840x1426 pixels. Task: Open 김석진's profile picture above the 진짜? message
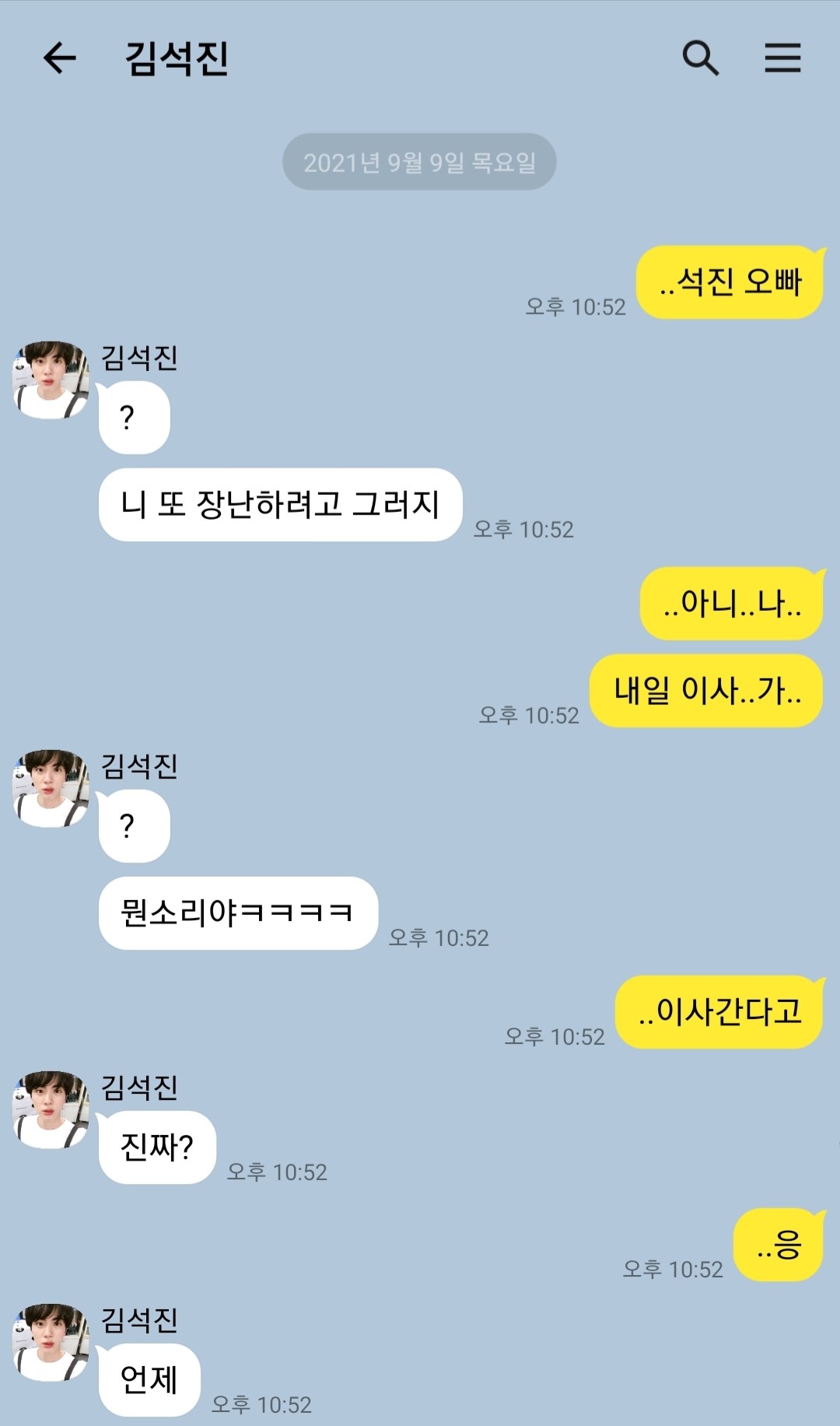51,1109
